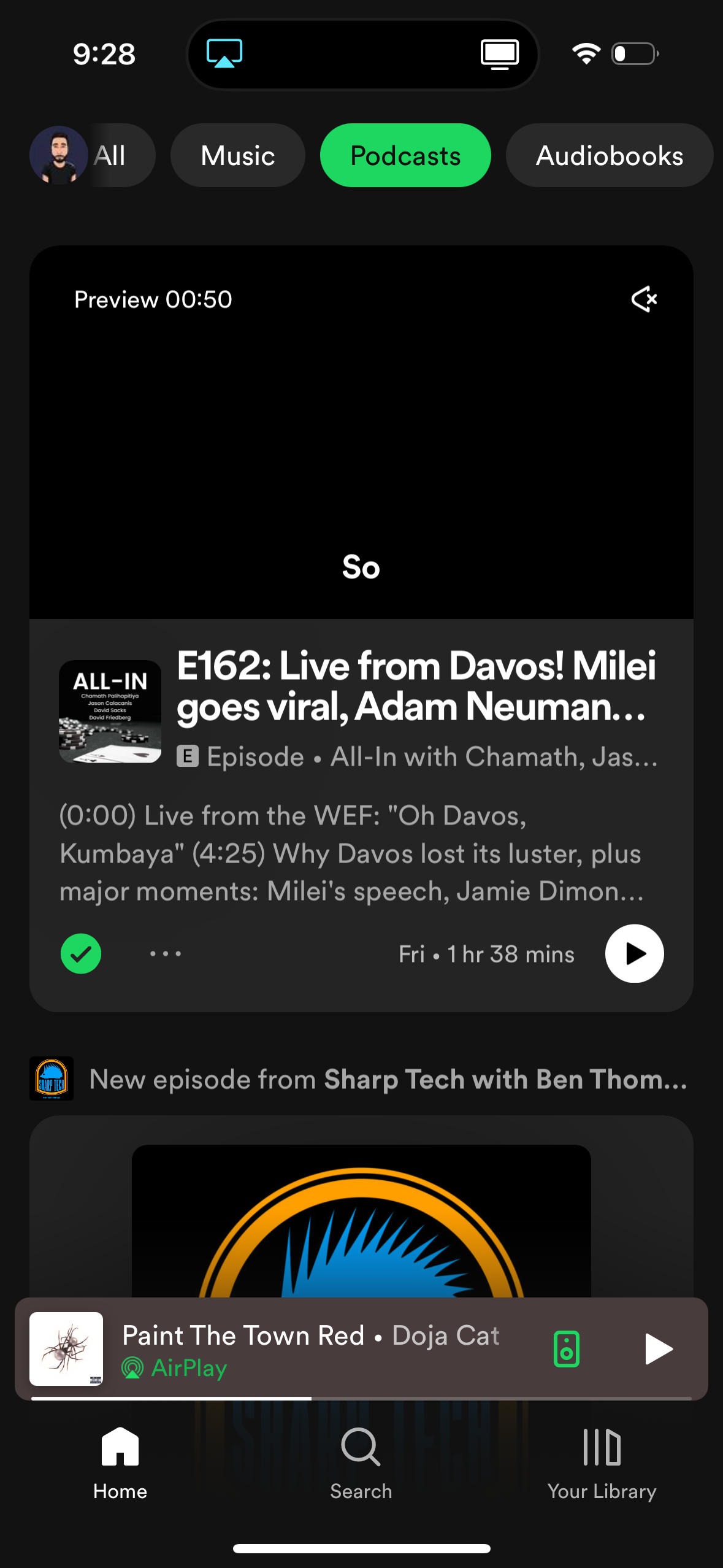Tap the Doja Cat album artwork
The image size is (723, 1568).
(x=66, y=1349)
